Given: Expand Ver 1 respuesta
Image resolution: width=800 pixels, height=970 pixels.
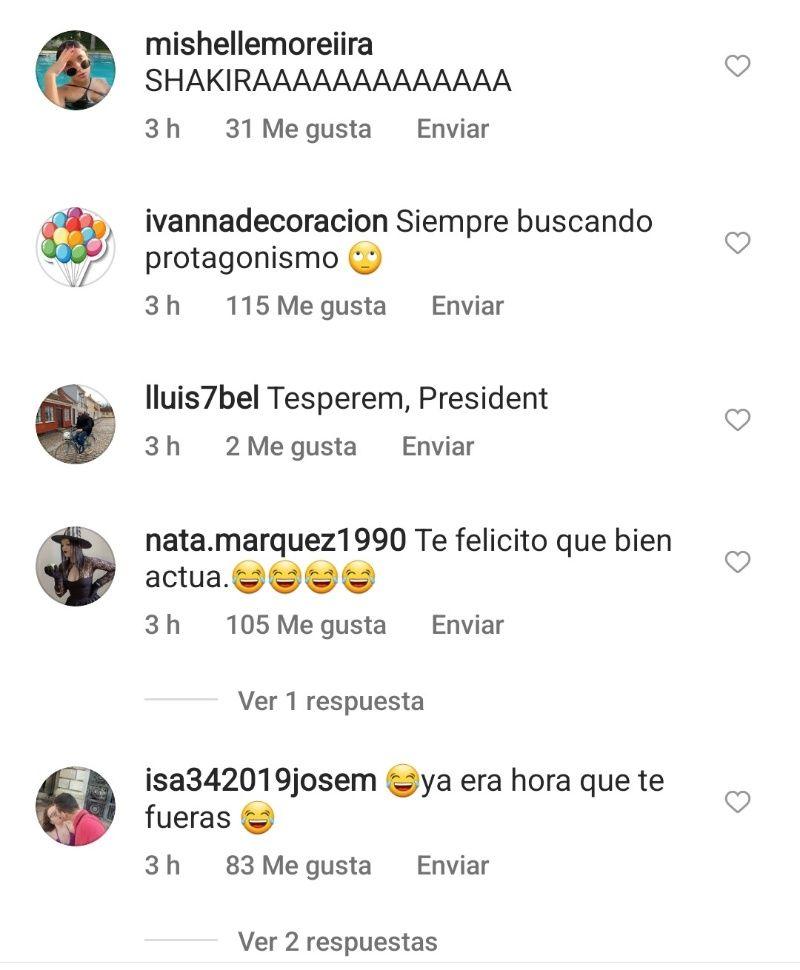Looking at the screenshot, I should (330, 701).
